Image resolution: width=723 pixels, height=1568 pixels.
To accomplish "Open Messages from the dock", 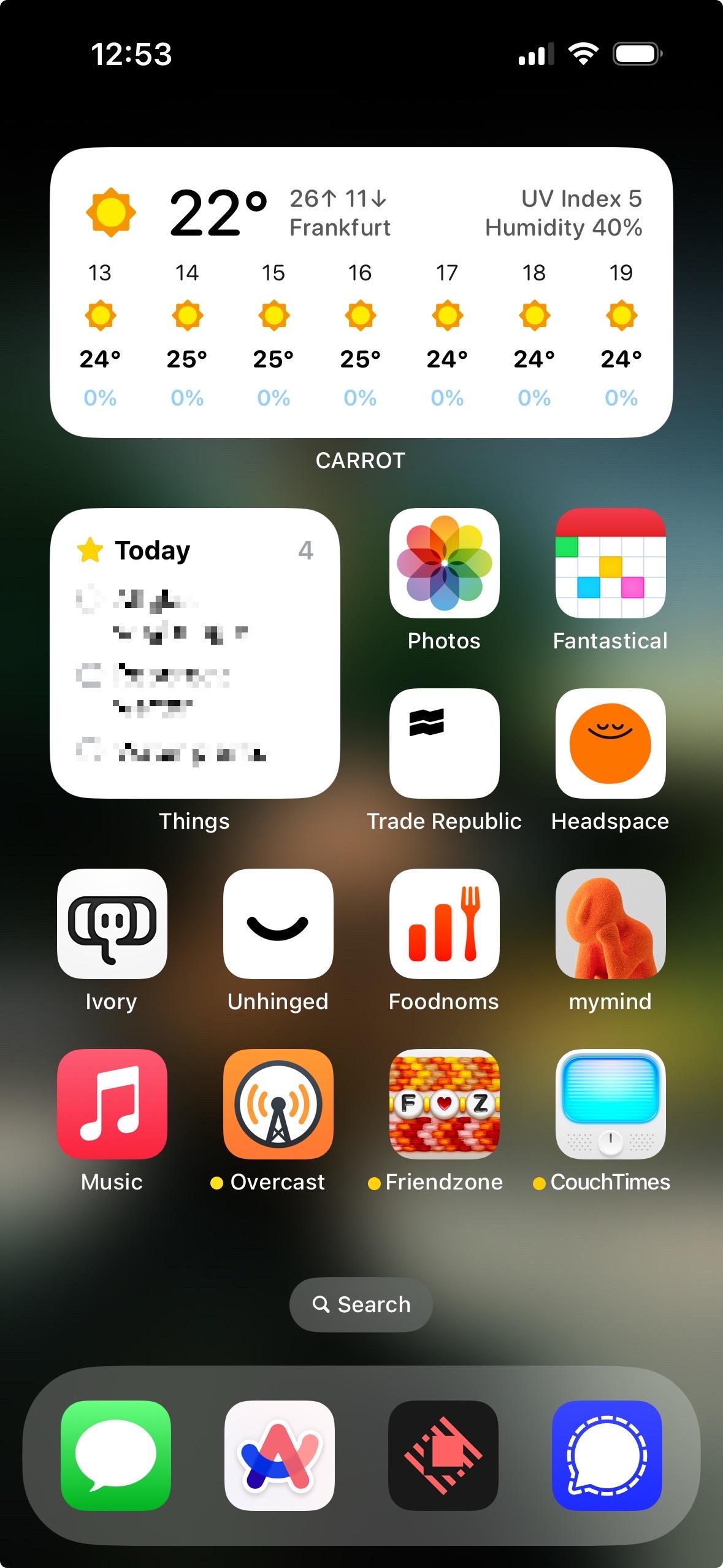I will point(116,1455).
